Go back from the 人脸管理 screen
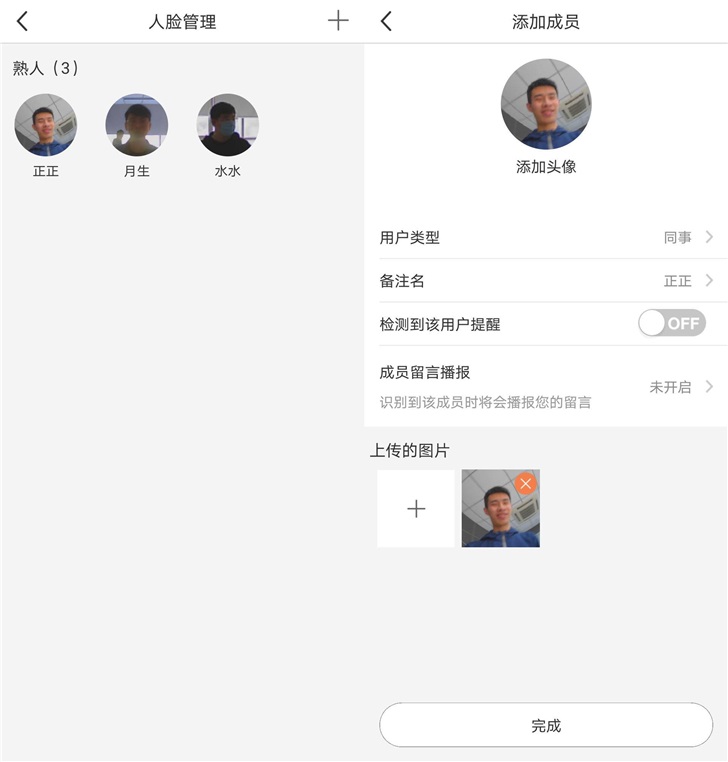Screen dimensions: 728x762 [x=23, y=21]
